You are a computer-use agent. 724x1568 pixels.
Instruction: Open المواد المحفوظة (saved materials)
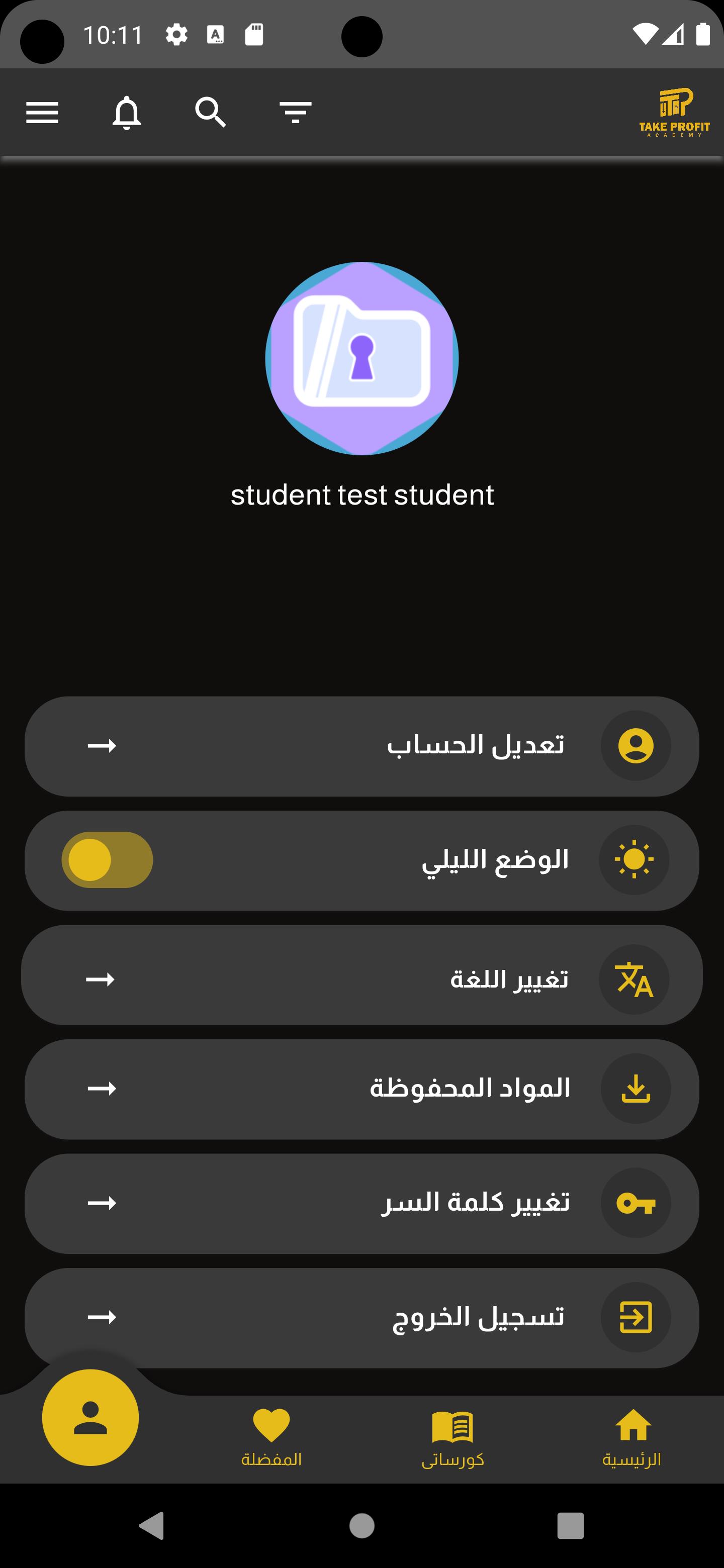(361, 1089)
